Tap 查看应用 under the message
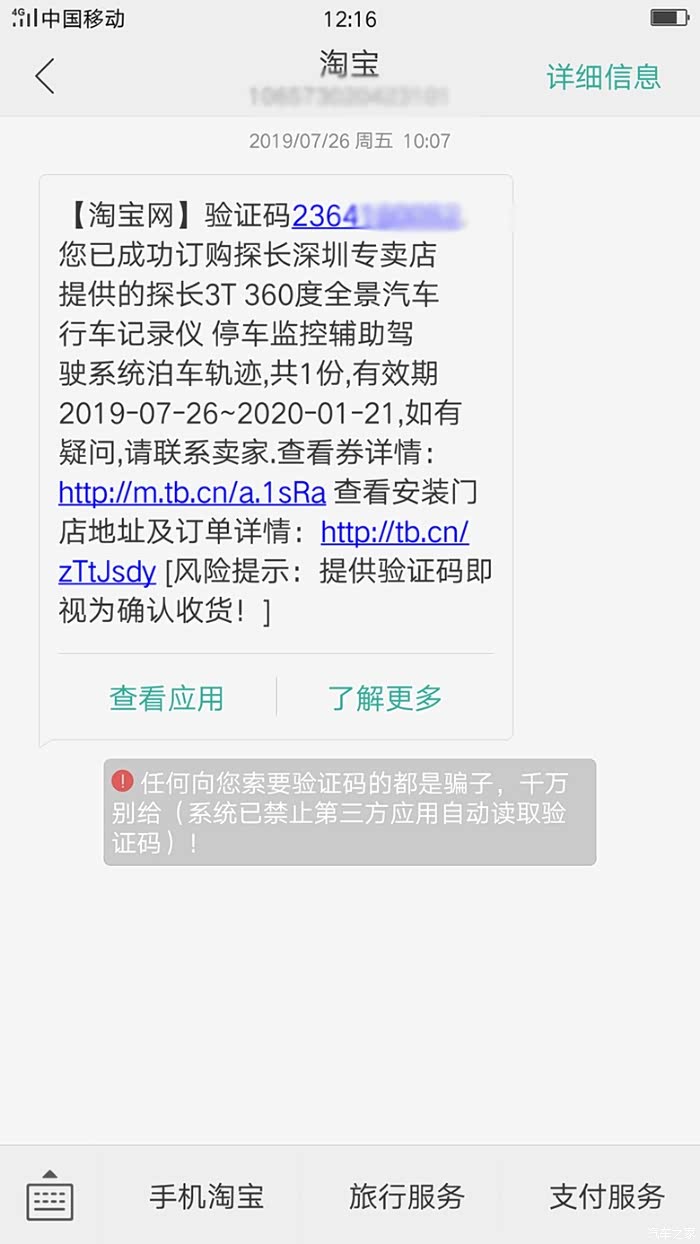This screenshot has width=700, height=1244. pos(167,697)
